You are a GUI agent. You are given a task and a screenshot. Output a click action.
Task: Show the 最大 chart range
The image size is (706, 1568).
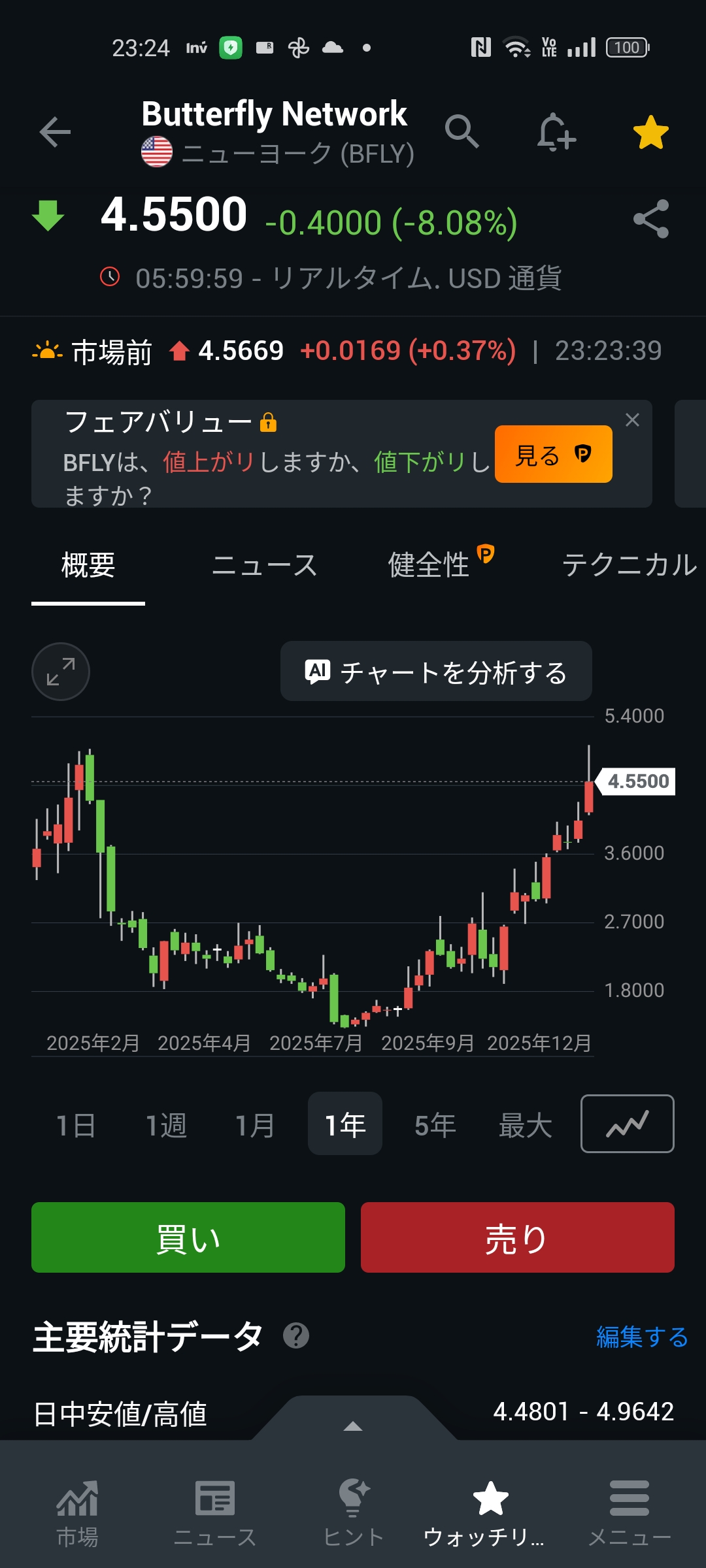[x=525, y=1125]
